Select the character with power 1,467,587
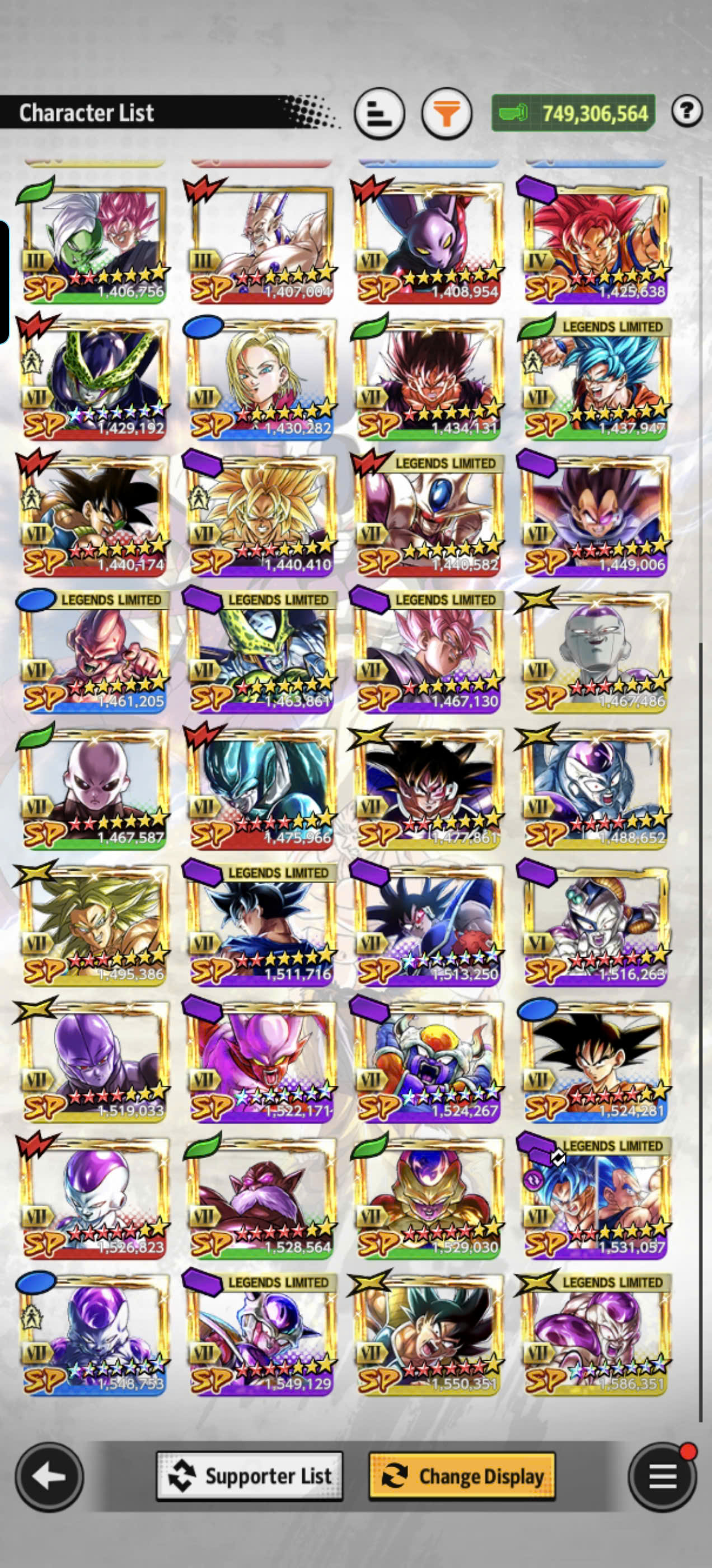Image resolution: width=712 pixels, height=1568 pixels. pos(93,788)
